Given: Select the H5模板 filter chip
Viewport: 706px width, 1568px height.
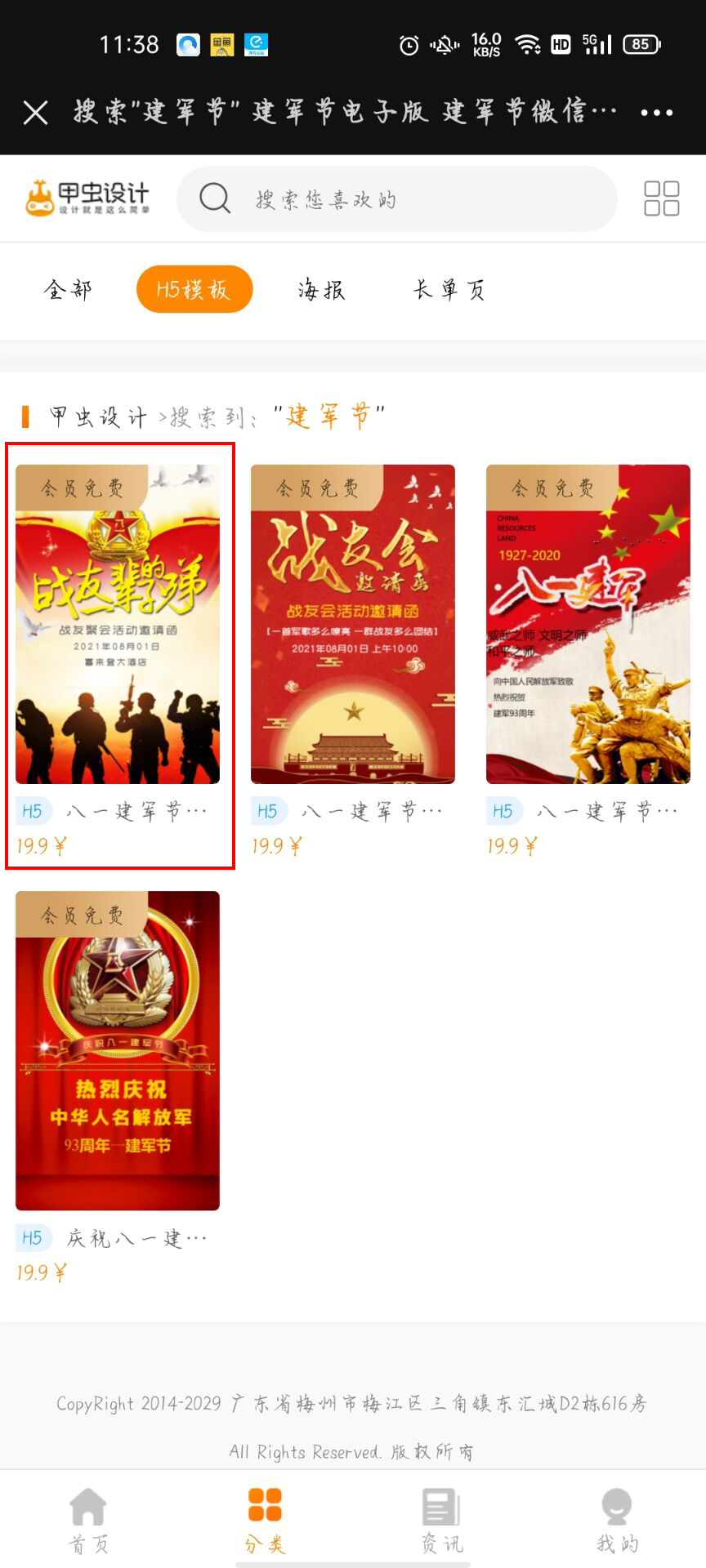Looking at the screenshot, I should pyautogui.click(x=194, y=289).
